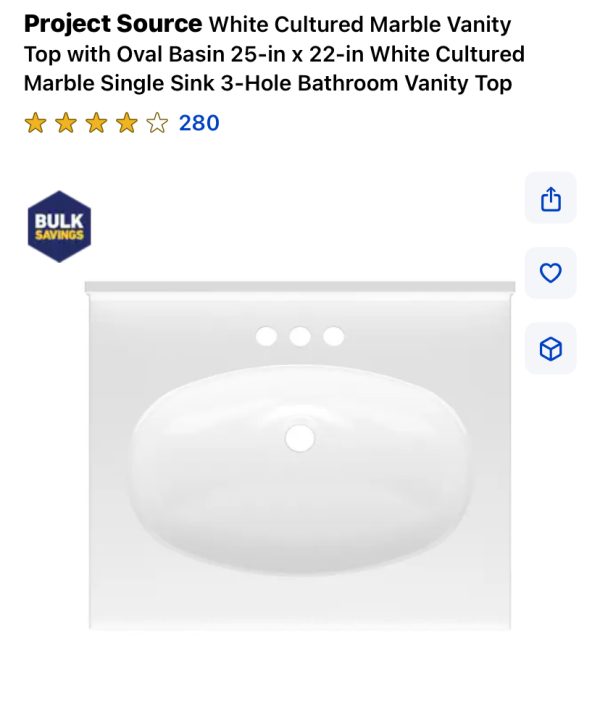Tap the Bulk Savings badge
Screen dimensions: 600x701
tap(60, 227)
